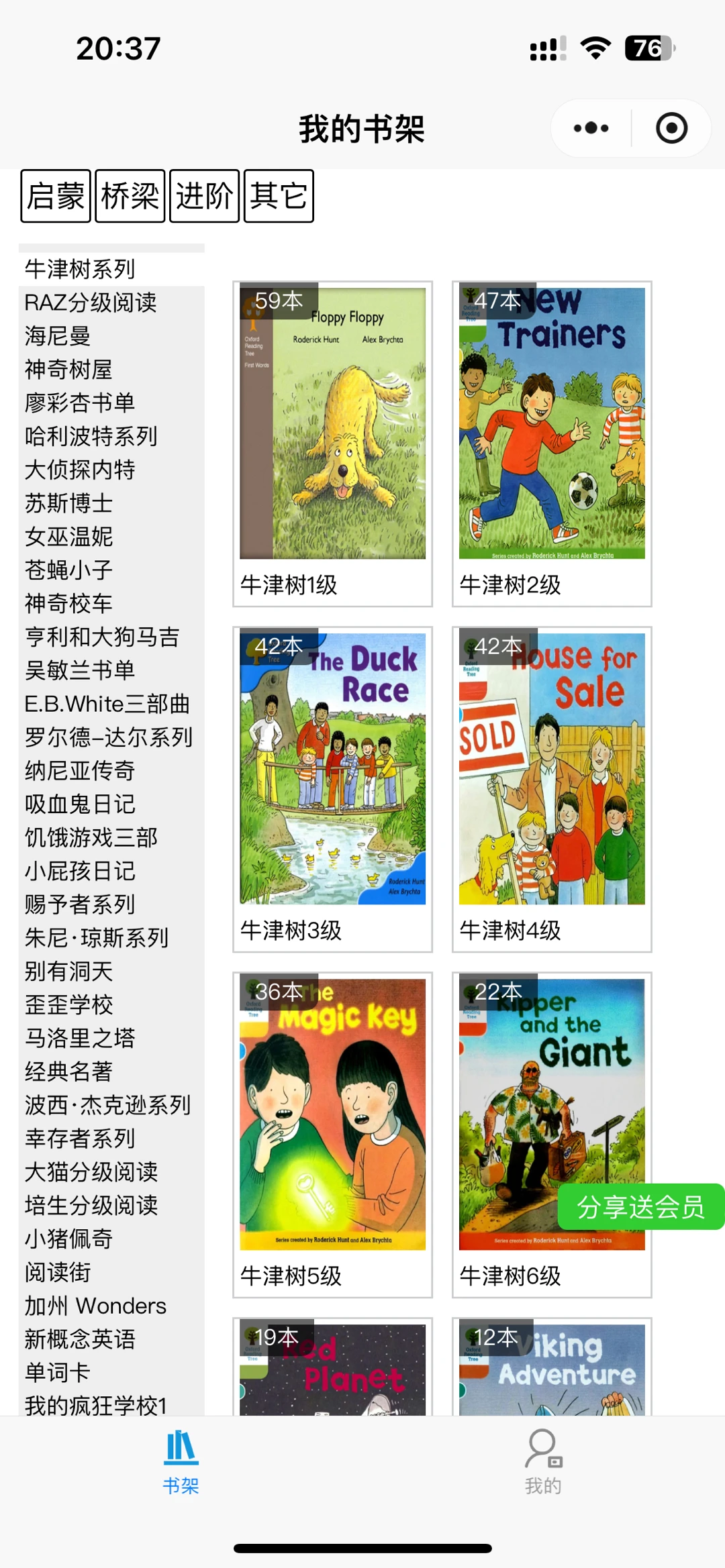Select the 桥梁 category tab
This screenshot has width=725, height=1568.
[130, 196]
